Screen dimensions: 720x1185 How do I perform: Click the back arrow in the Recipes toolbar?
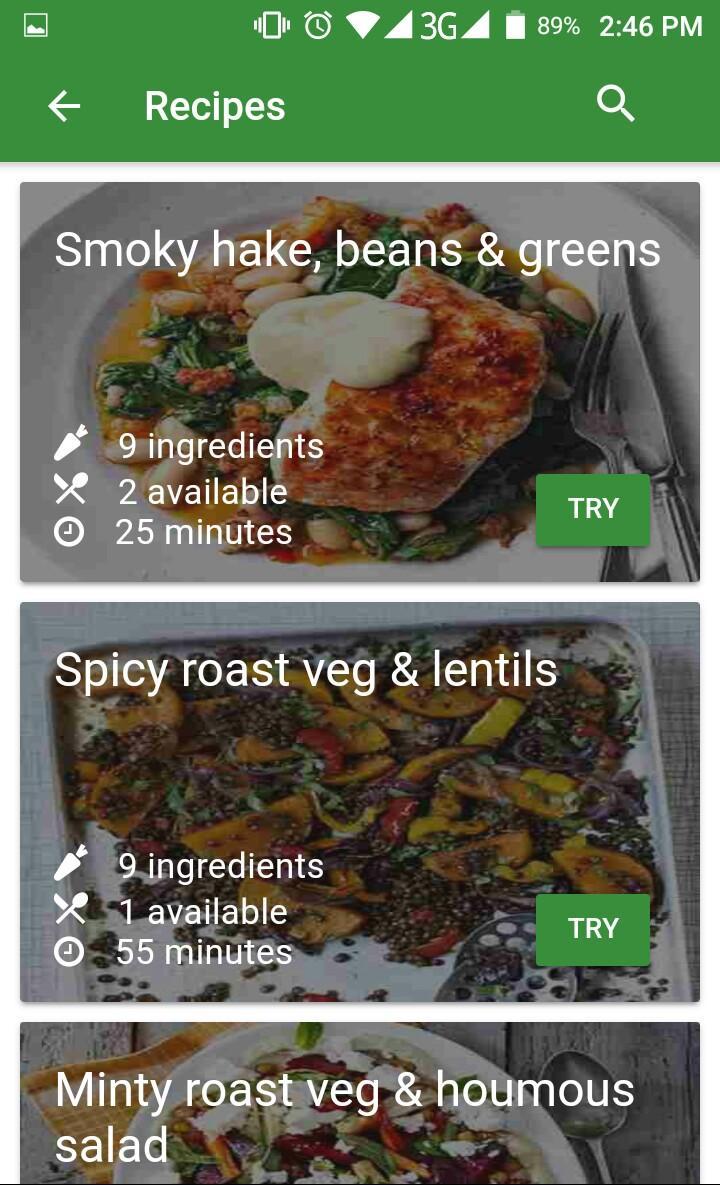[63, 105]
